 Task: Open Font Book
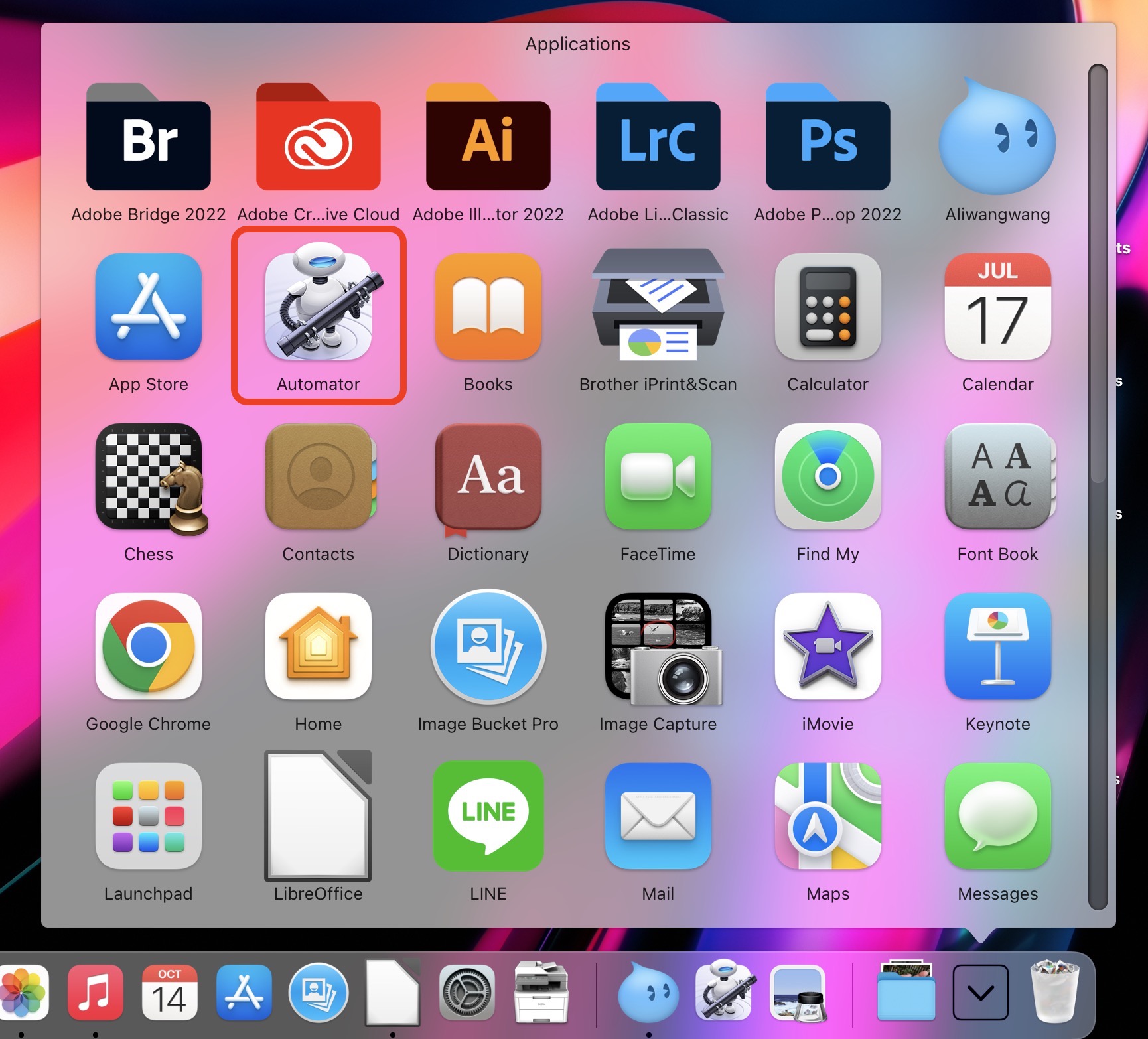(997, 478)
